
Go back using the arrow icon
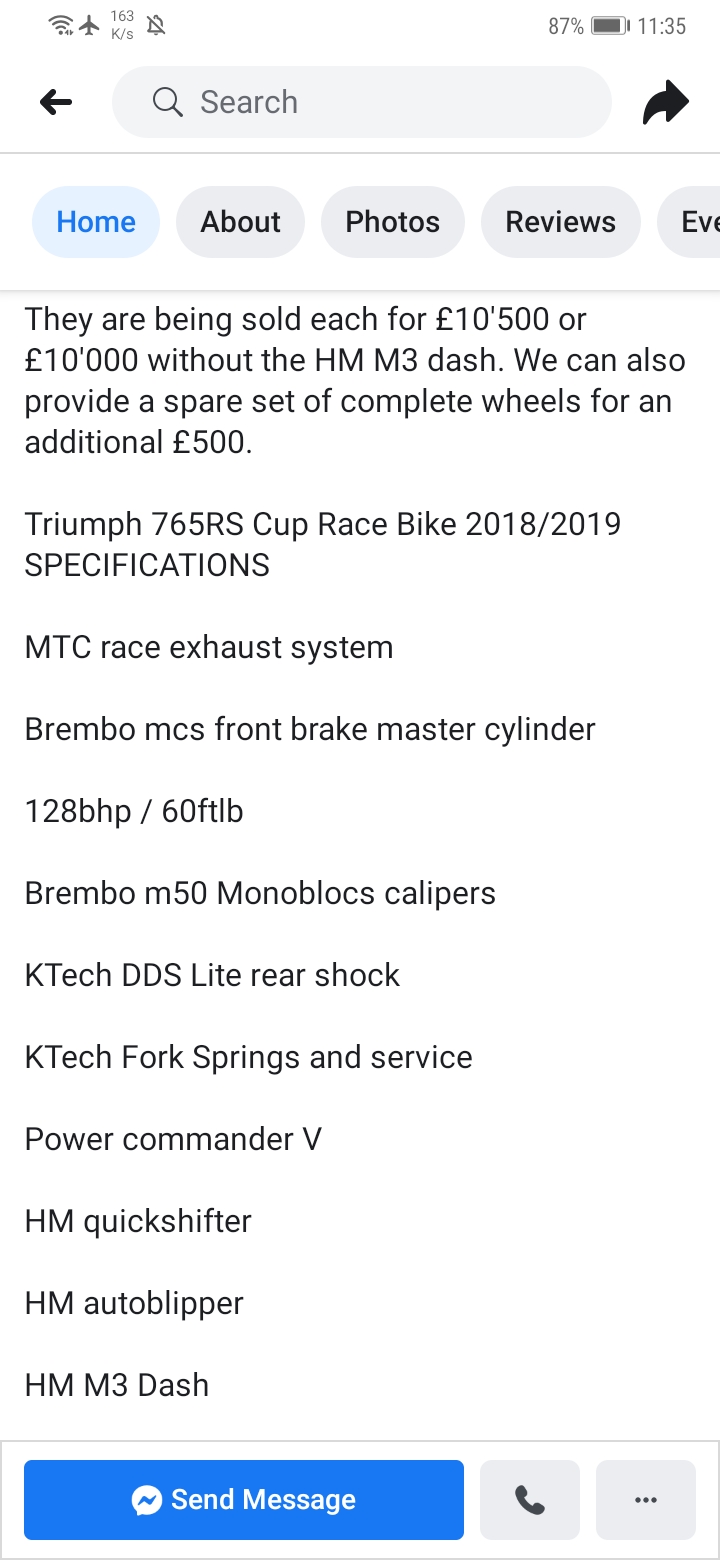coord(56,102)
